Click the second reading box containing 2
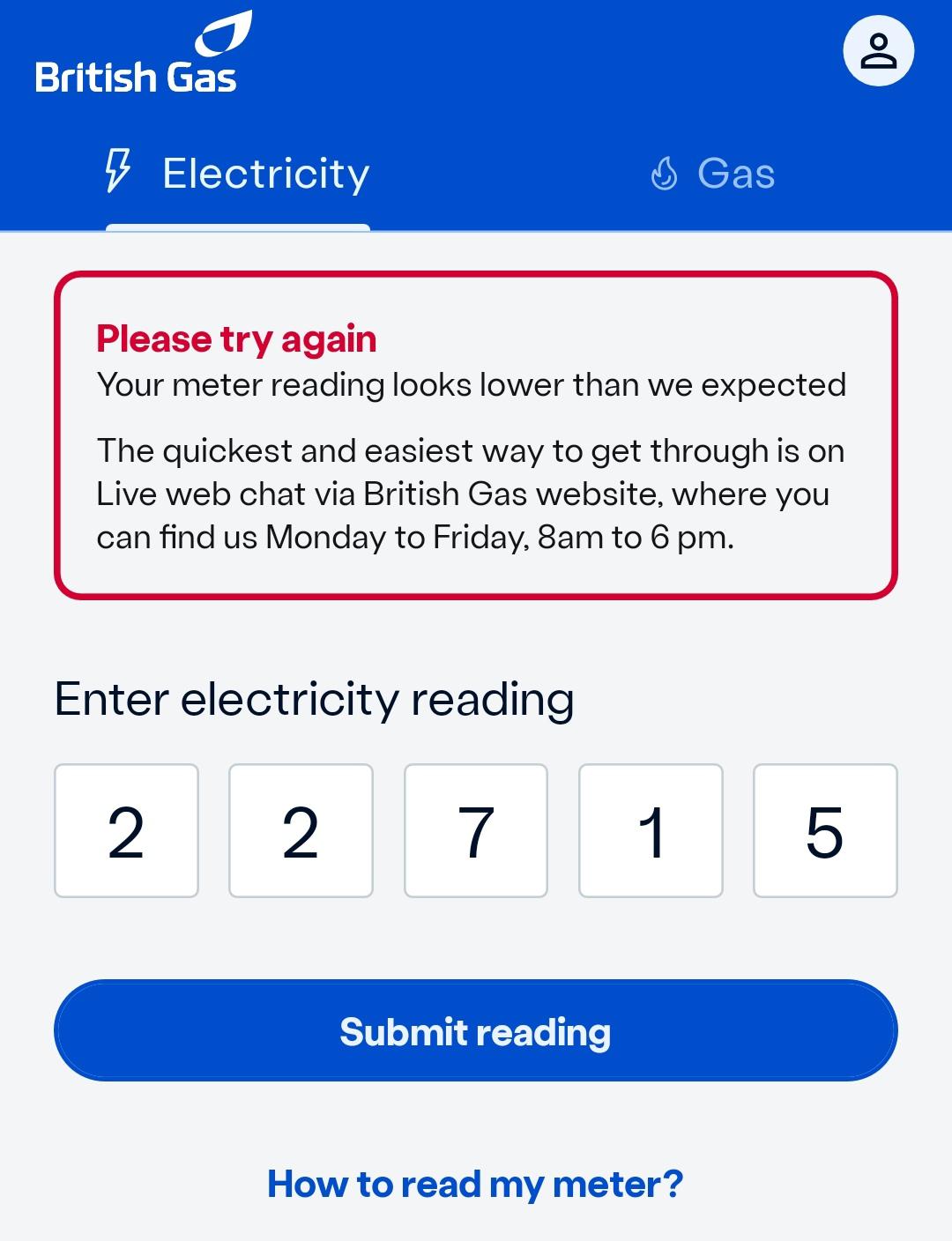The image size is (952, 1241). pyautogui.click(x=301, y=829)
